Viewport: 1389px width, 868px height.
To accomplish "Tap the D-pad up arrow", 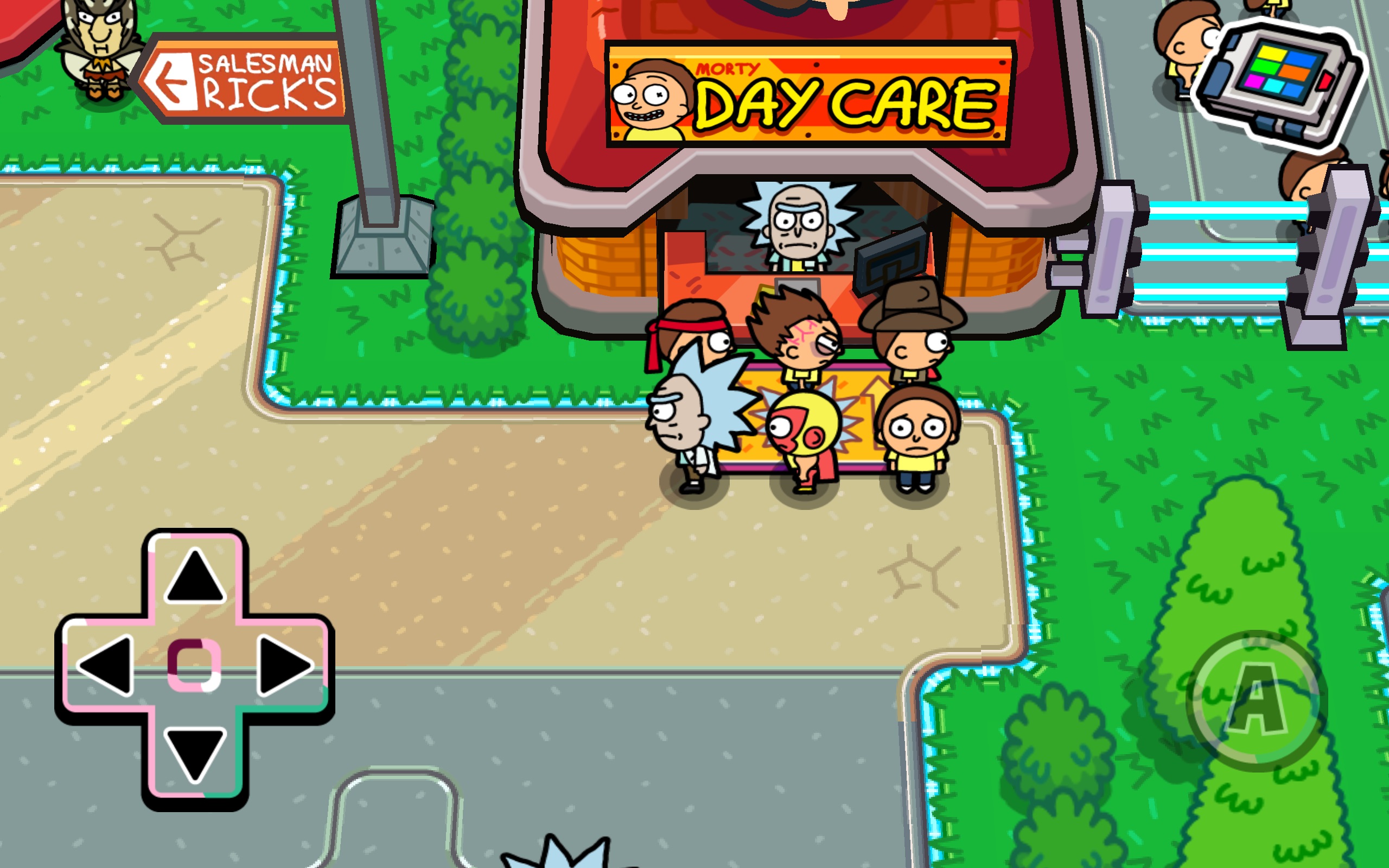I will (195, 576).
